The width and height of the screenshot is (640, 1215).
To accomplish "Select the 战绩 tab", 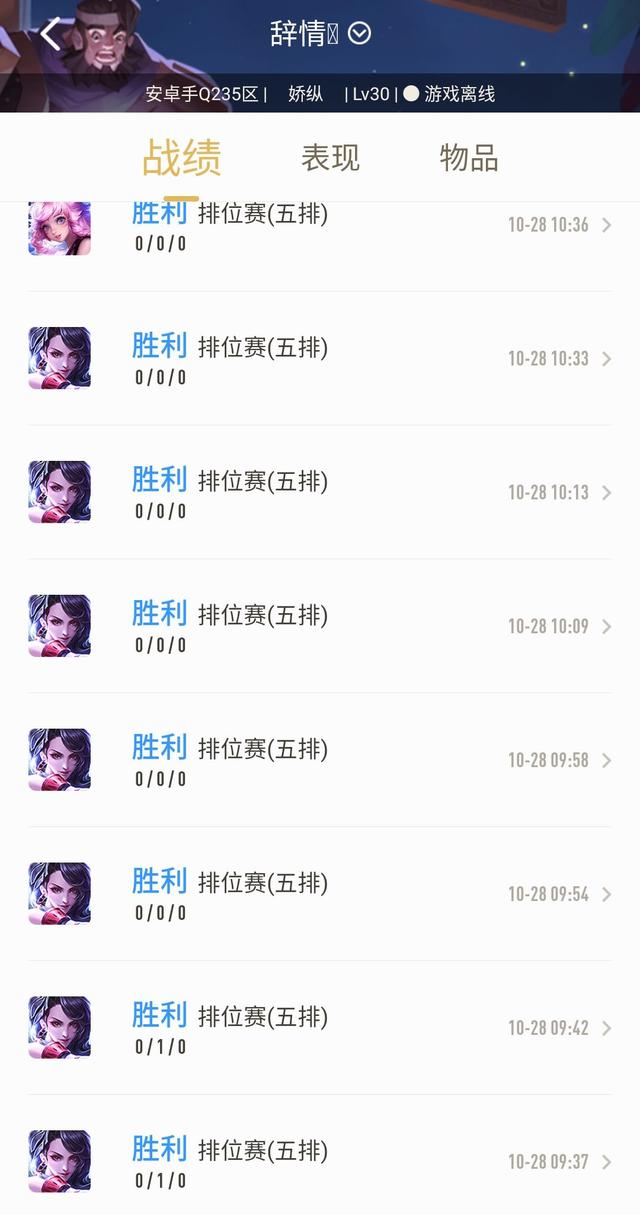I will coord(182,158).
